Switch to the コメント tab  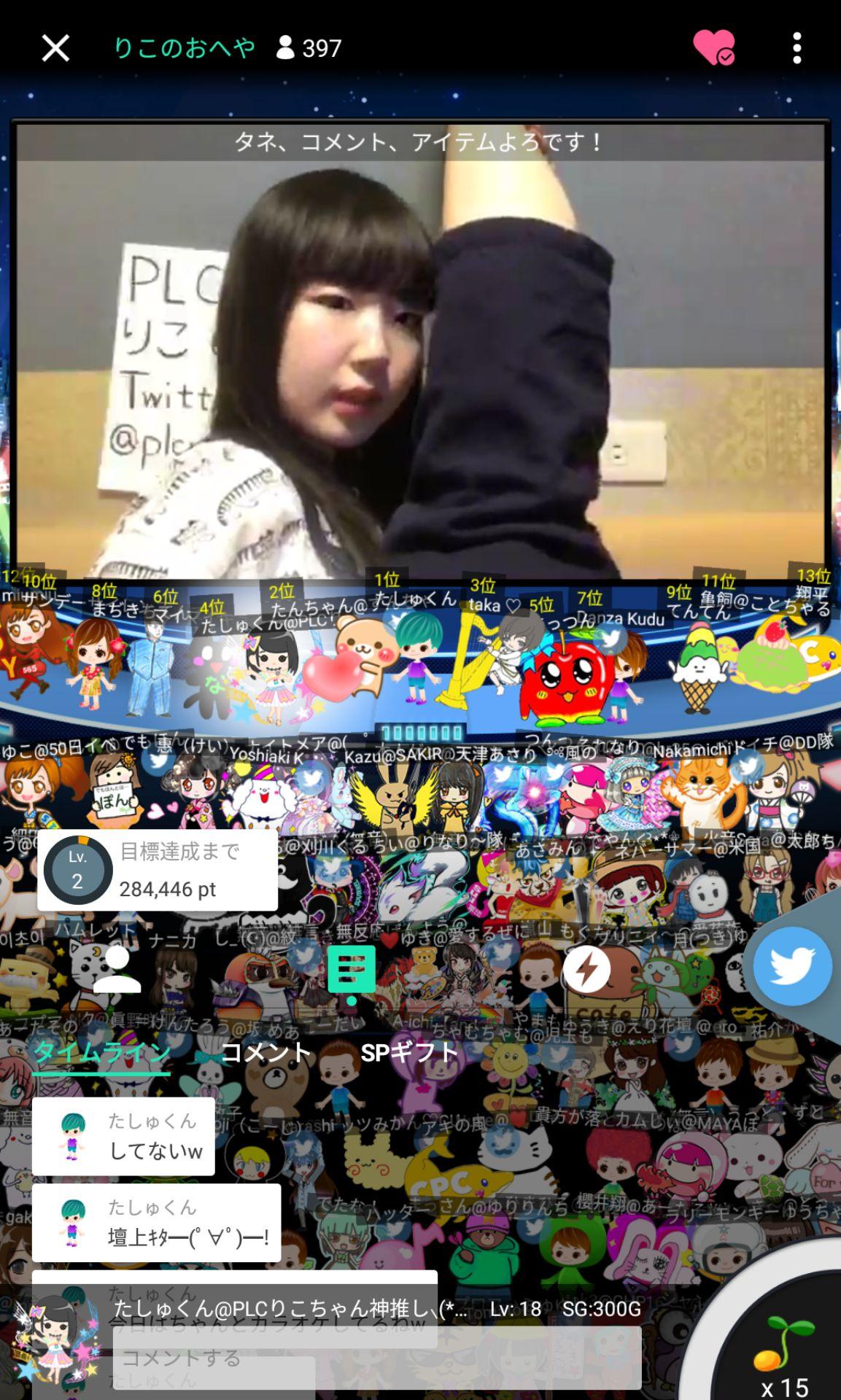[x=266, y=1052]
